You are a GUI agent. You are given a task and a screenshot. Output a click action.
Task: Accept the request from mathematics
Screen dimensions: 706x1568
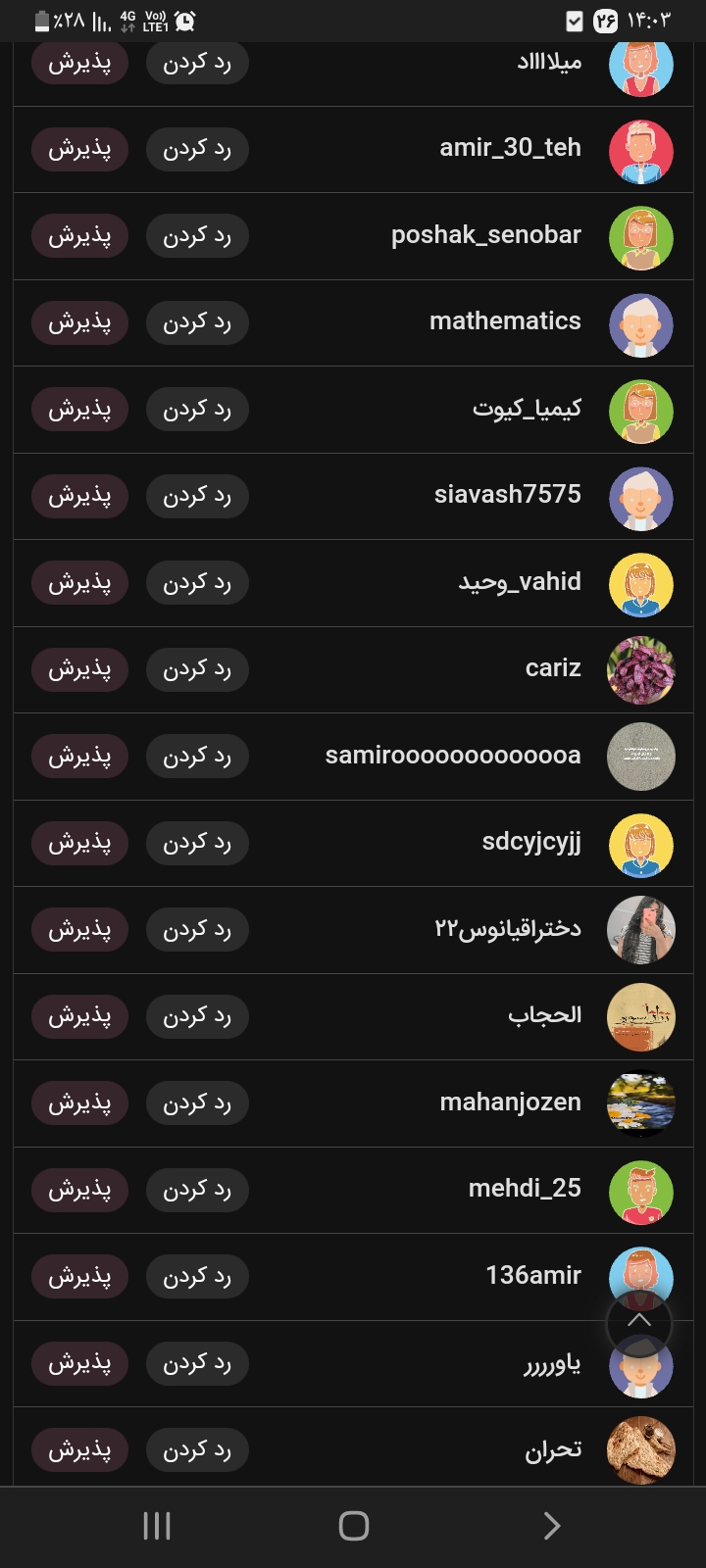[79, 322]
